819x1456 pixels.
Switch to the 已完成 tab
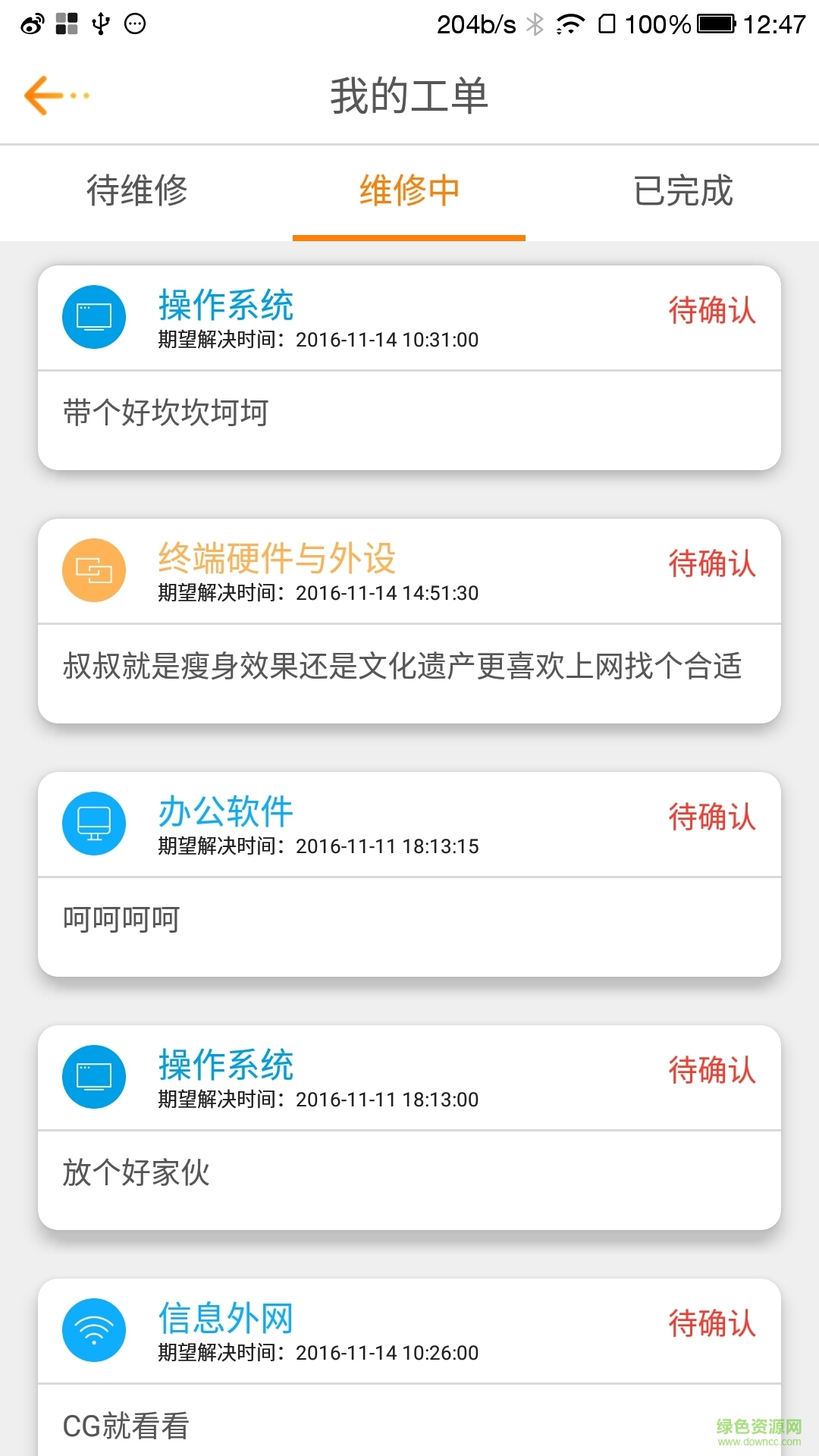682,191
